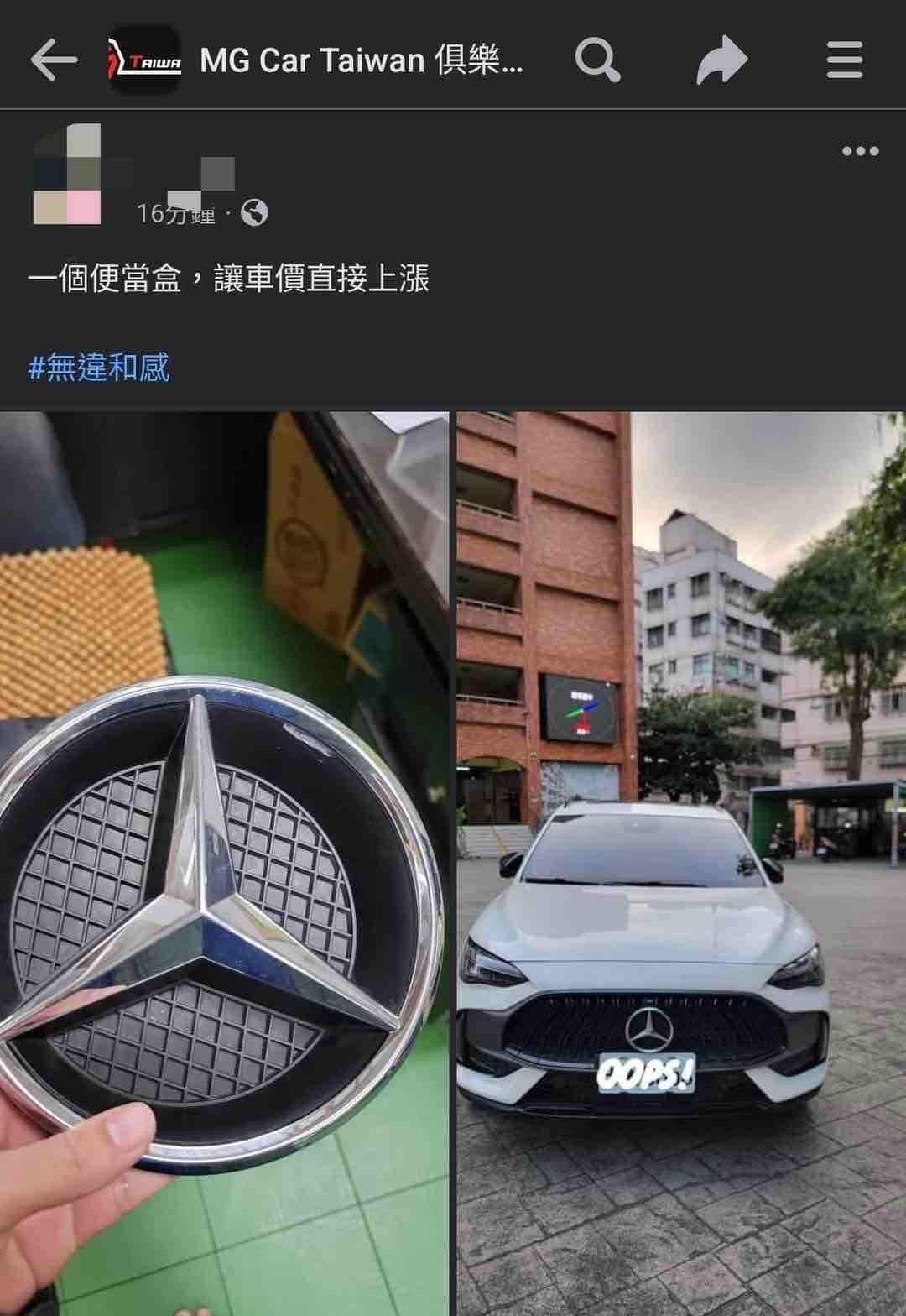Open the Mercedes emblem photo
The image size is (906, 1316).
[x=223, y=863]
